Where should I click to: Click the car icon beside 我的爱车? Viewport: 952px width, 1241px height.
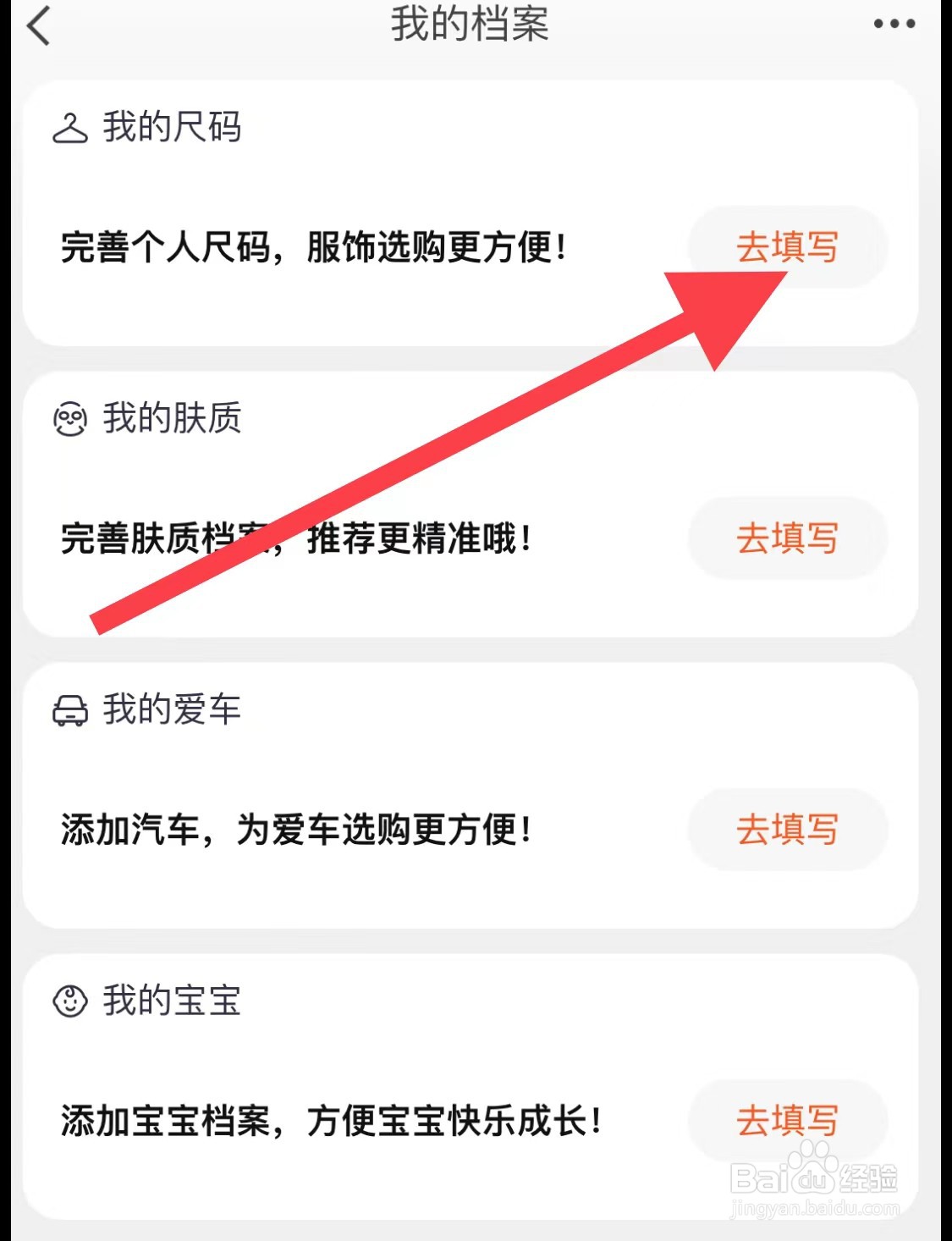[72, 712]
